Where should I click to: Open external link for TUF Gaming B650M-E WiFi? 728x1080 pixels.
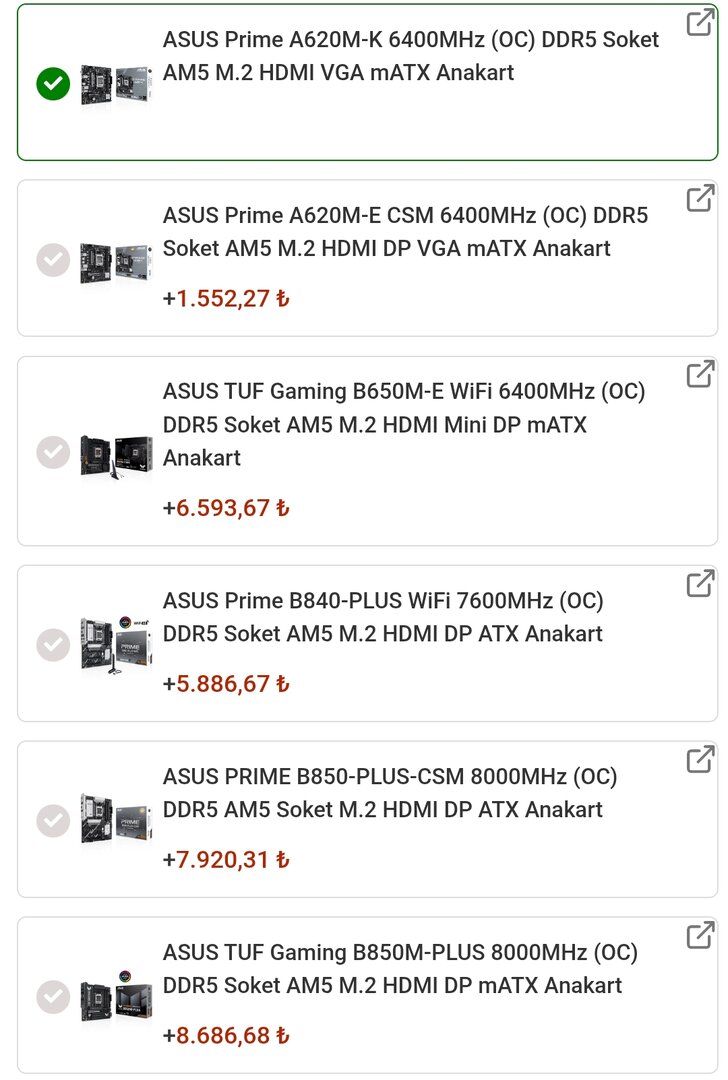coord(700,374)
